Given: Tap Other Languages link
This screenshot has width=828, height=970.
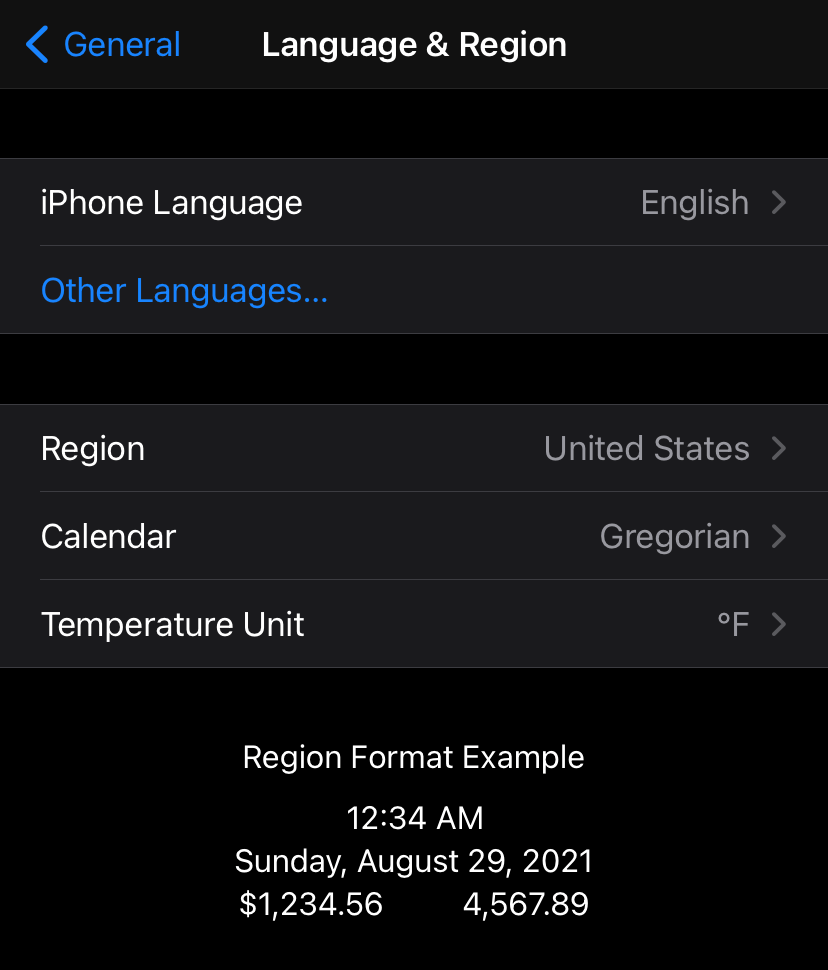Looking at the screenshot, I should click(x=184, y=291).
